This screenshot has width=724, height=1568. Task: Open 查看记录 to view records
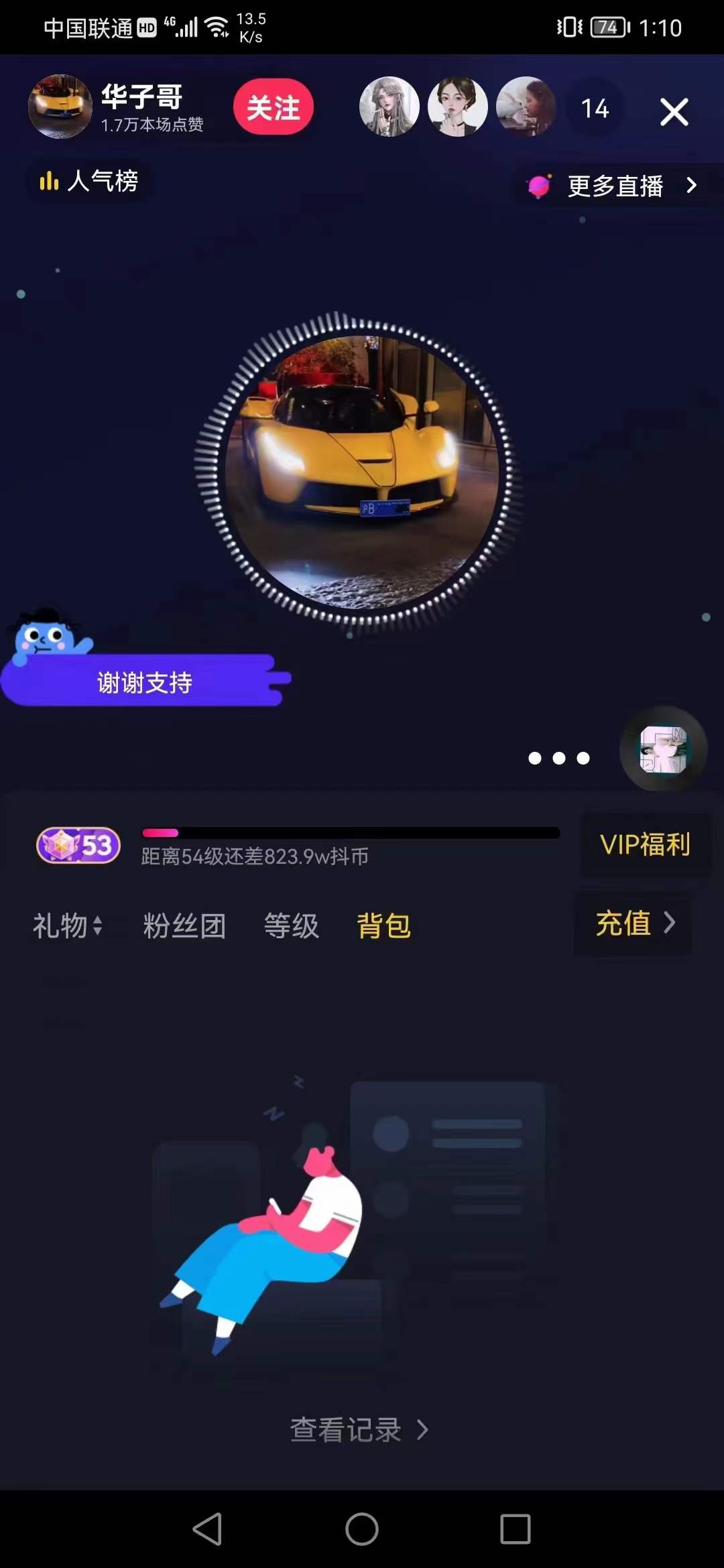(x=359, y=1430)
